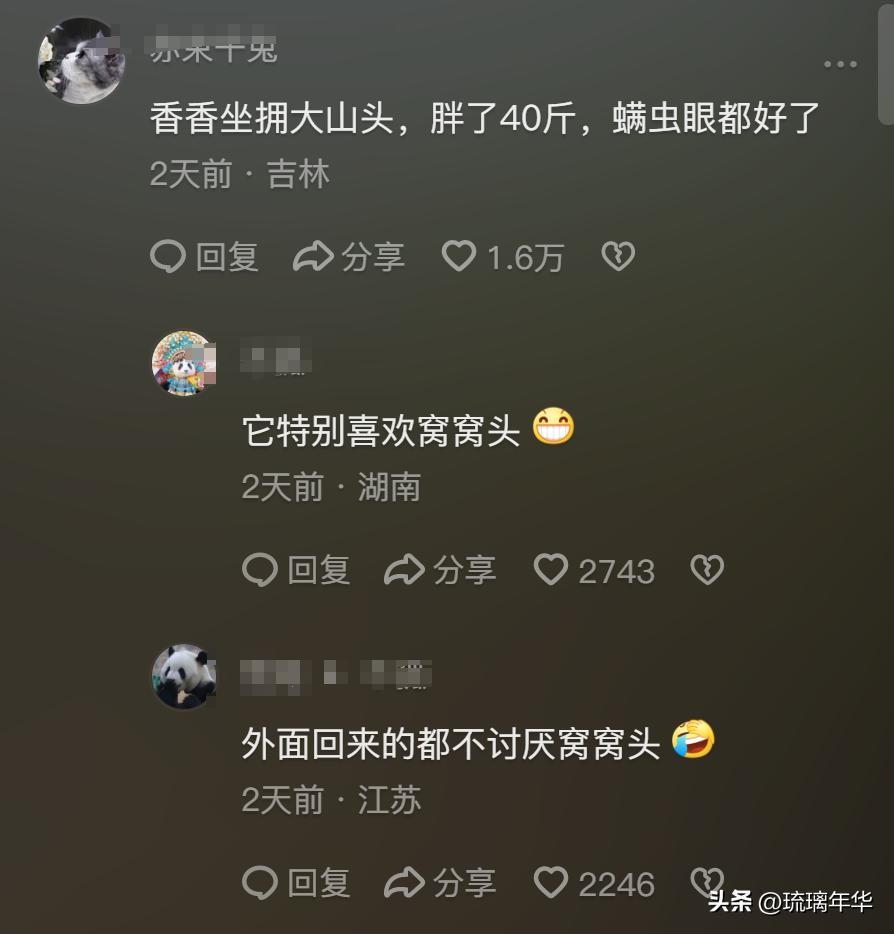Reply to the comment from 吉林
The width and height of the screenshot is (894, 934).
[205, 257]
